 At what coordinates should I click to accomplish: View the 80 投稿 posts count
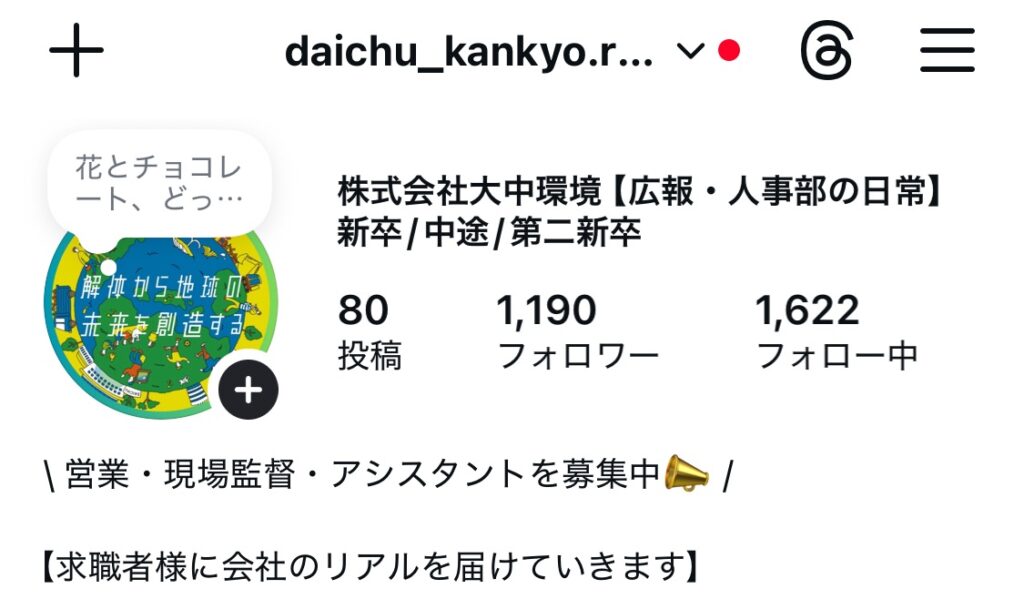(368, 332)
